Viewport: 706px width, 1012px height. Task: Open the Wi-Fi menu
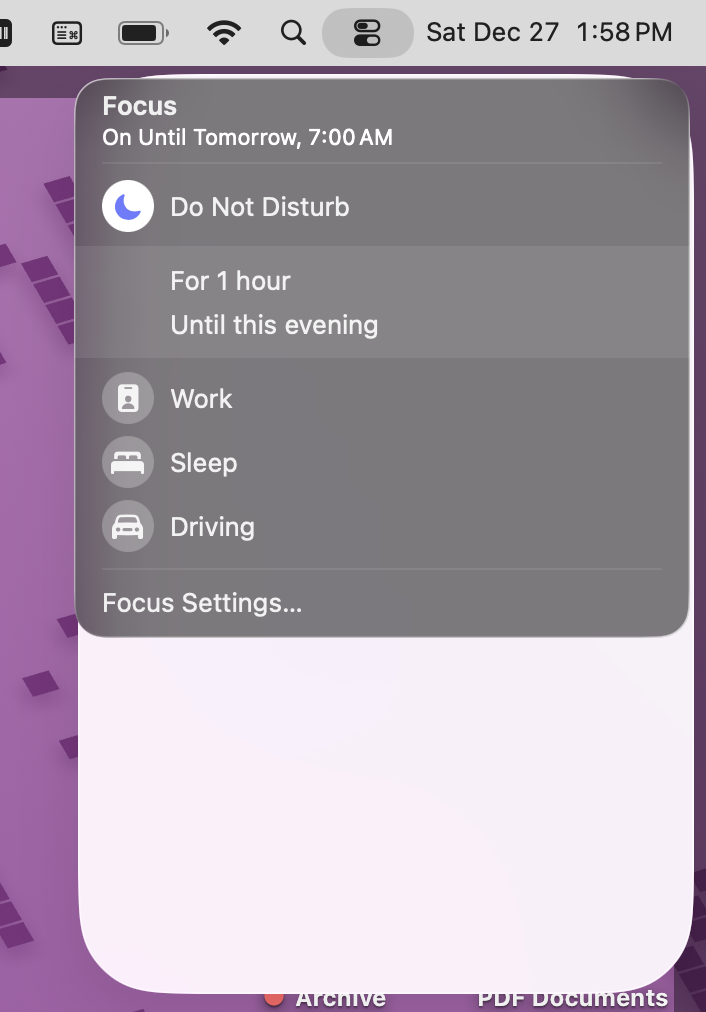click(225, 33)
